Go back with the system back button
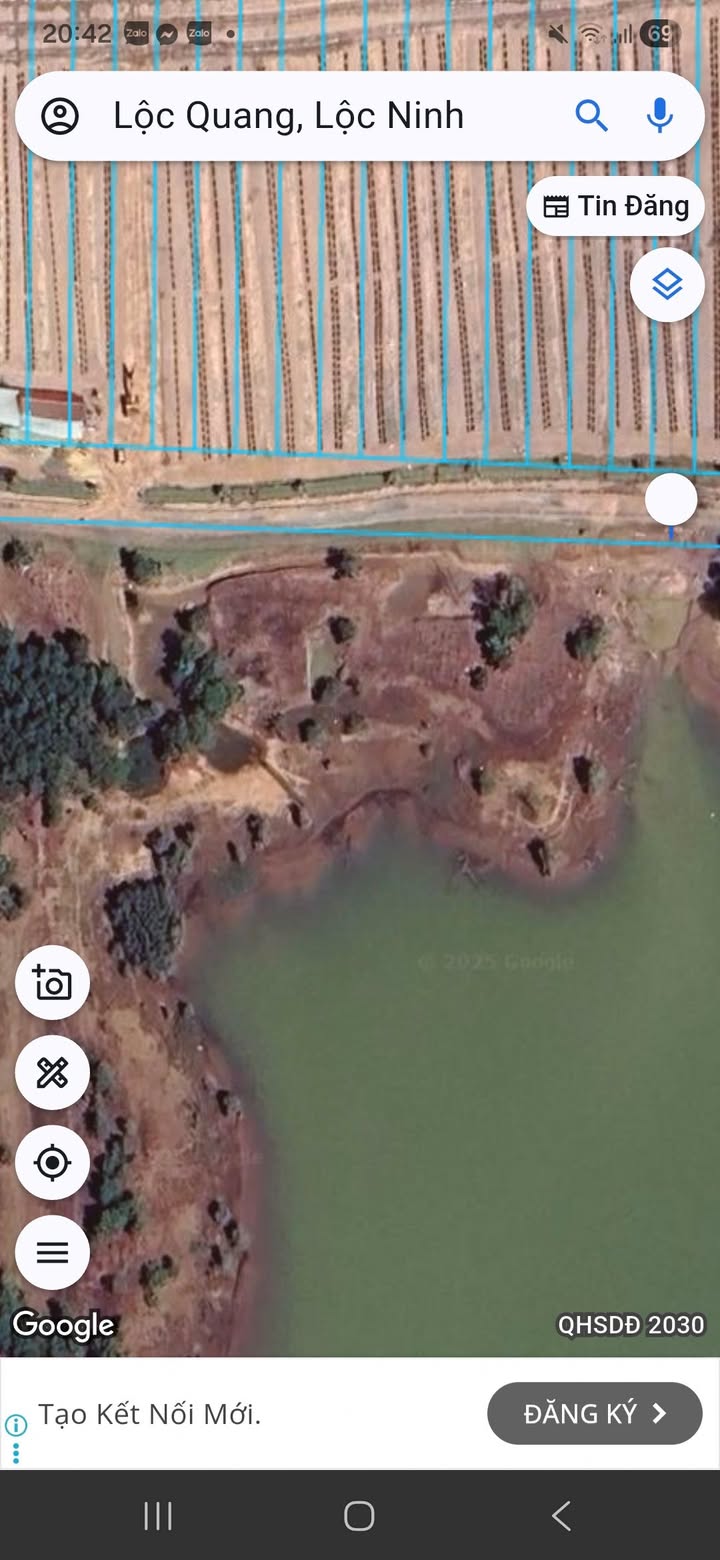 click(561, 1516)
